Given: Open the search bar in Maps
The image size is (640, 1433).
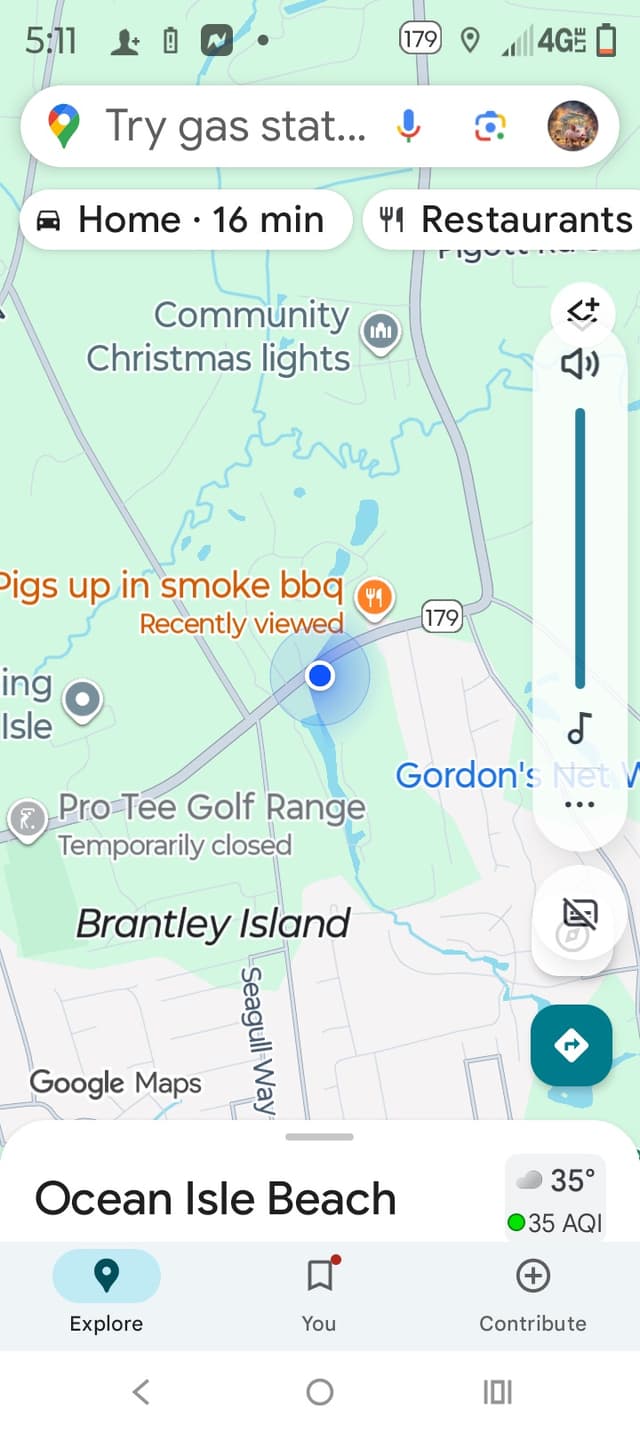Looking at the screenshot, I should (x=235, y=127).
